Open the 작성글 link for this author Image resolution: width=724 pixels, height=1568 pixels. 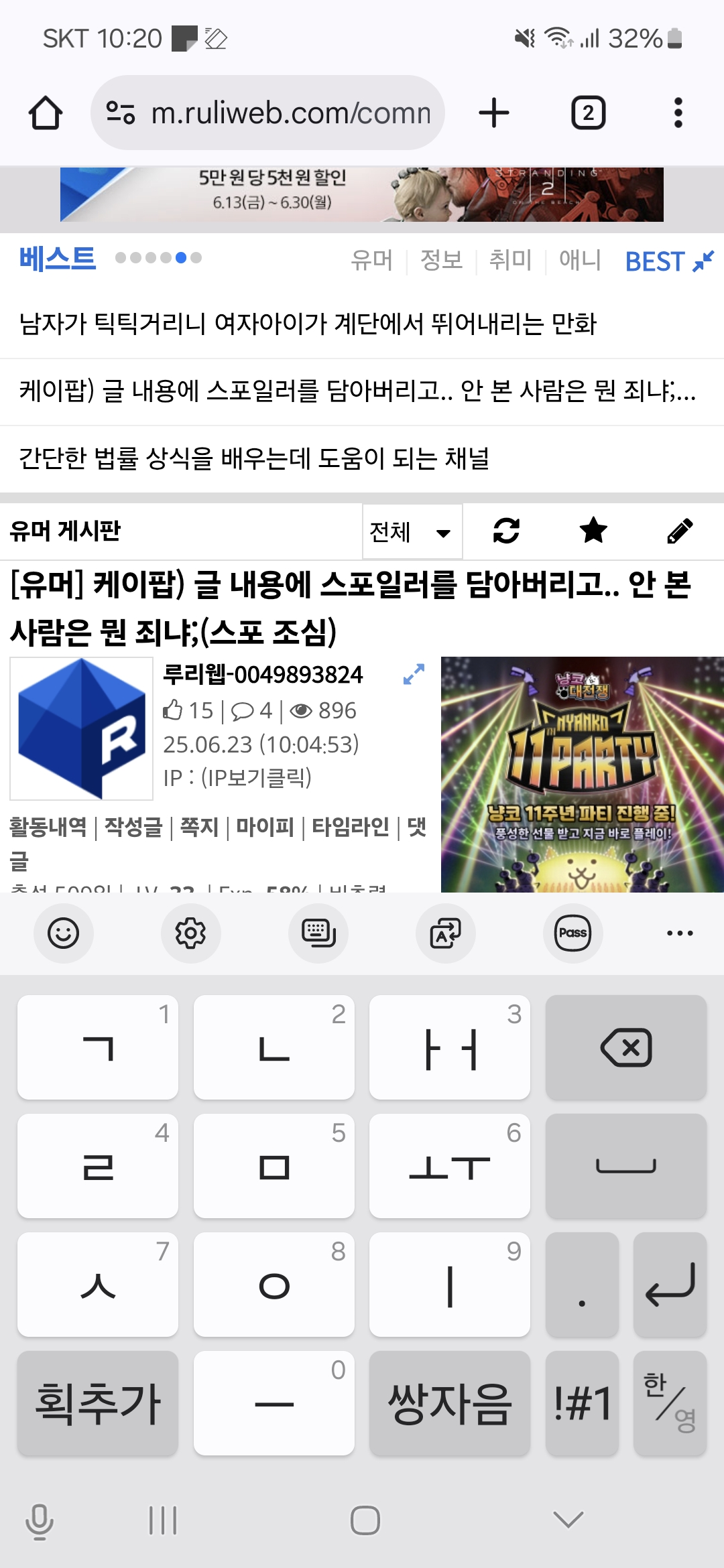[x=133, y=827]
